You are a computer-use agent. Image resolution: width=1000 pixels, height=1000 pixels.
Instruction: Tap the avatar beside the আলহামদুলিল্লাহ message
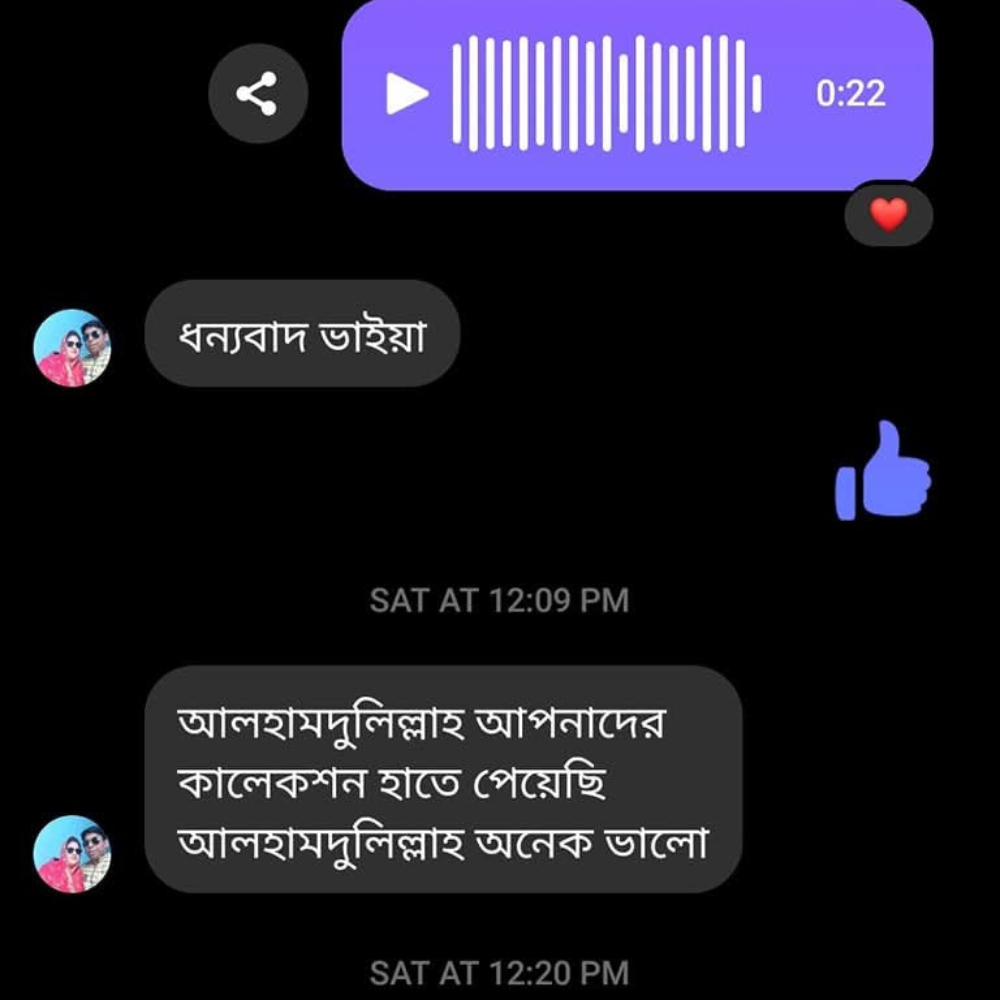(x=72, y=853)
